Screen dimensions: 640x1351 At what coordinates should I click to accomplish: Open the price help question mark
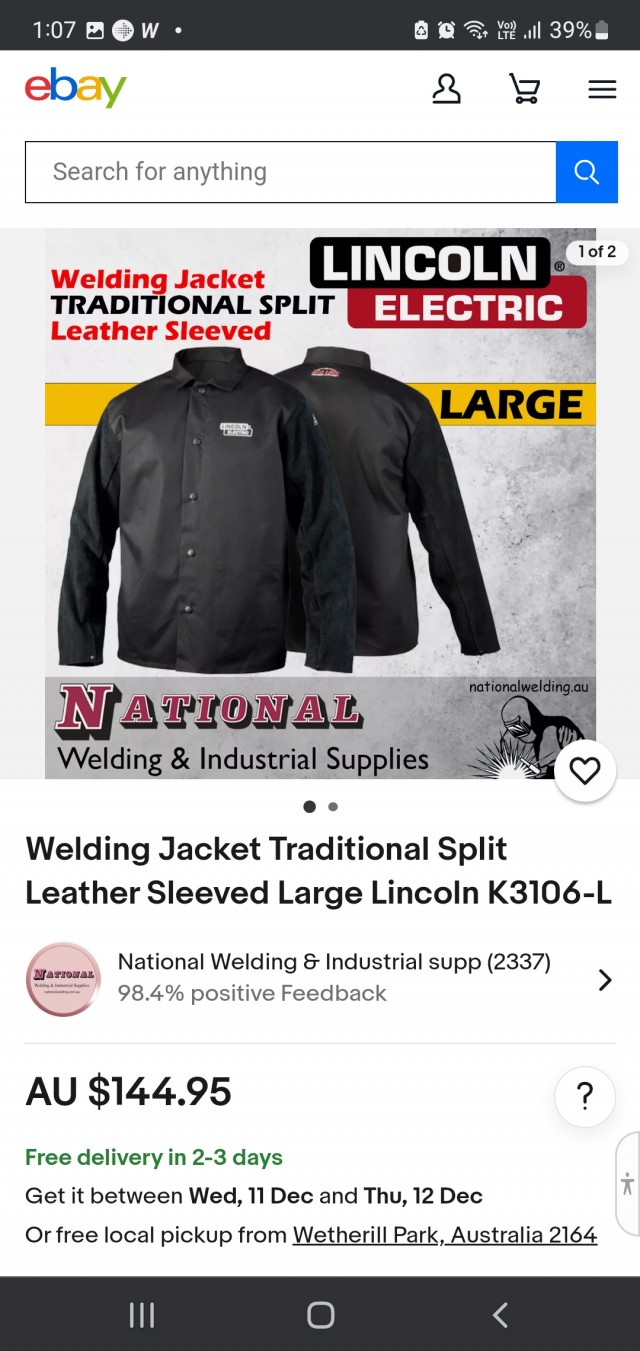585,1097
